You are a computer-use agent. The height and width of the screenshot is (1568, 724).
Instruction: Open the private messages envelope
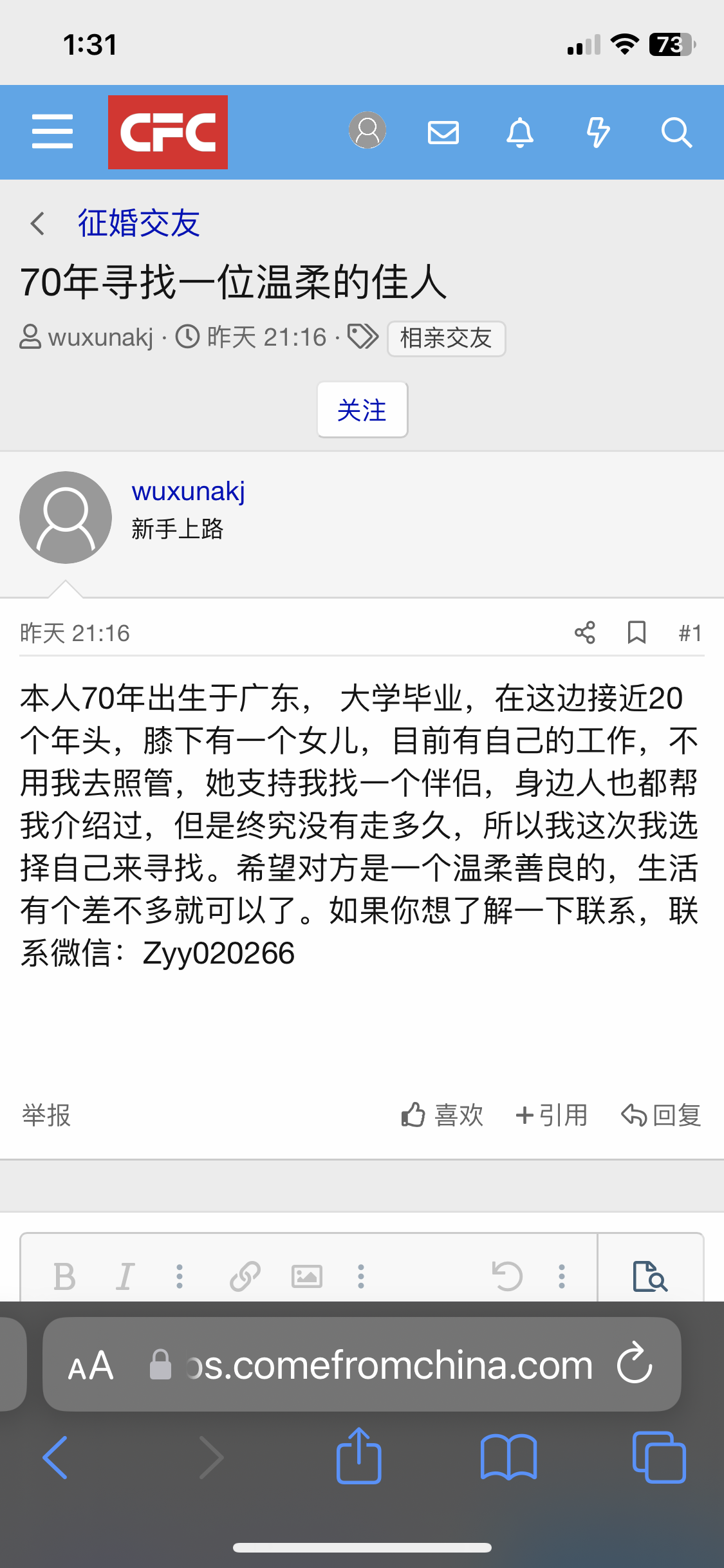(443, 133)
